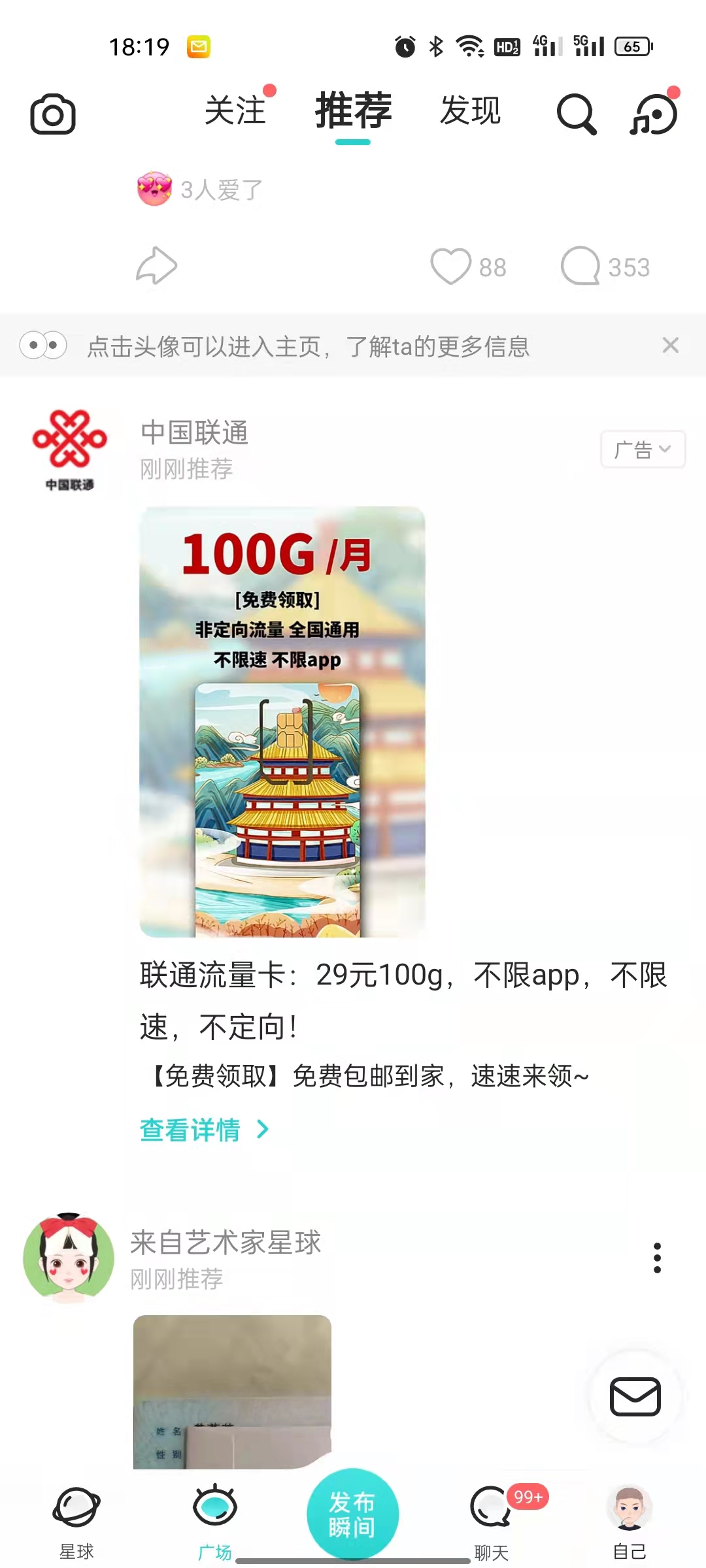Open the floating mail envelope button

(x=635, y=1397)
